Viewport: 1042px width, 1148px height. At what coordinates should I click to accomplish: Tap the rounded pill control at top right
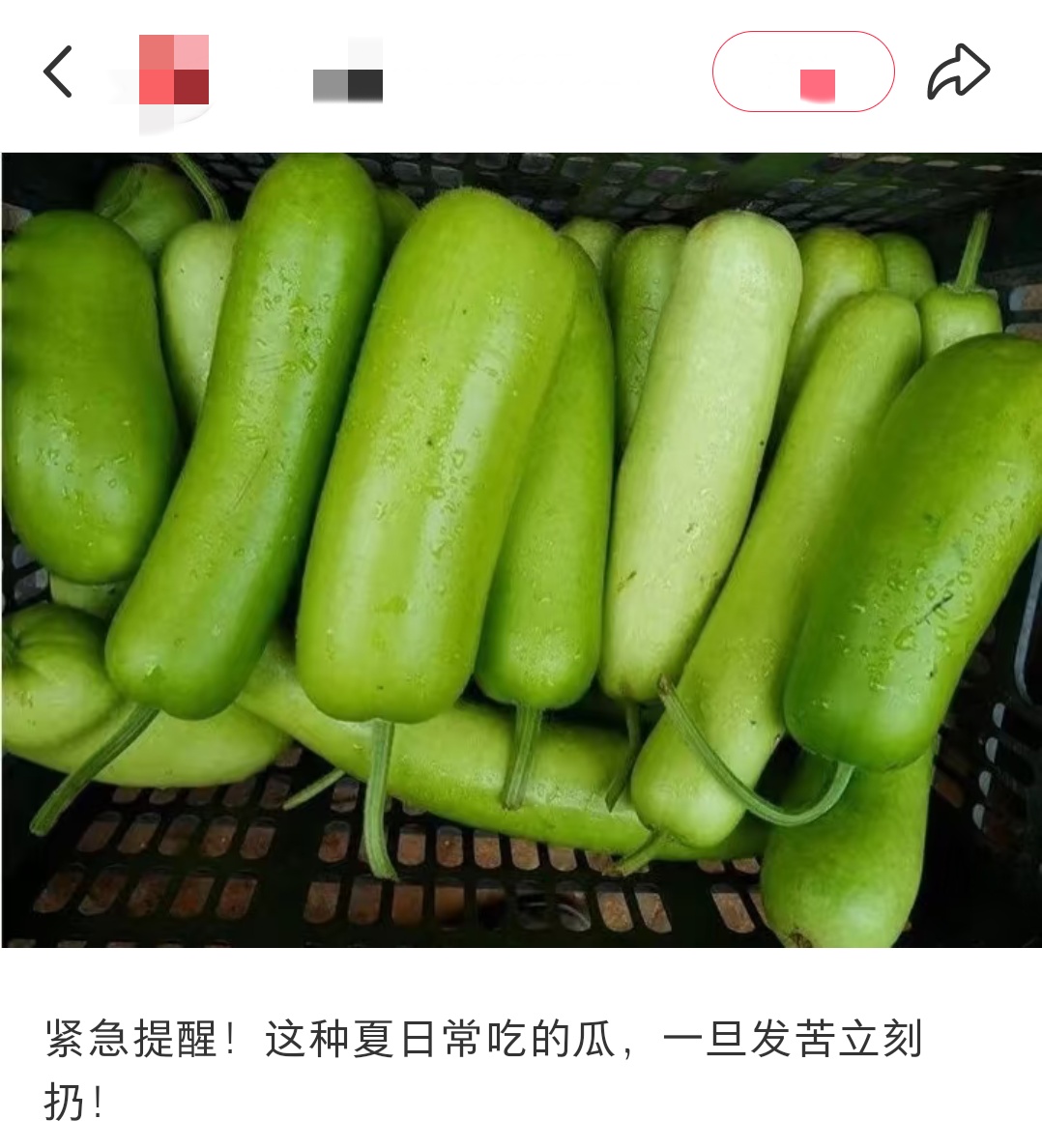point(804,72)
